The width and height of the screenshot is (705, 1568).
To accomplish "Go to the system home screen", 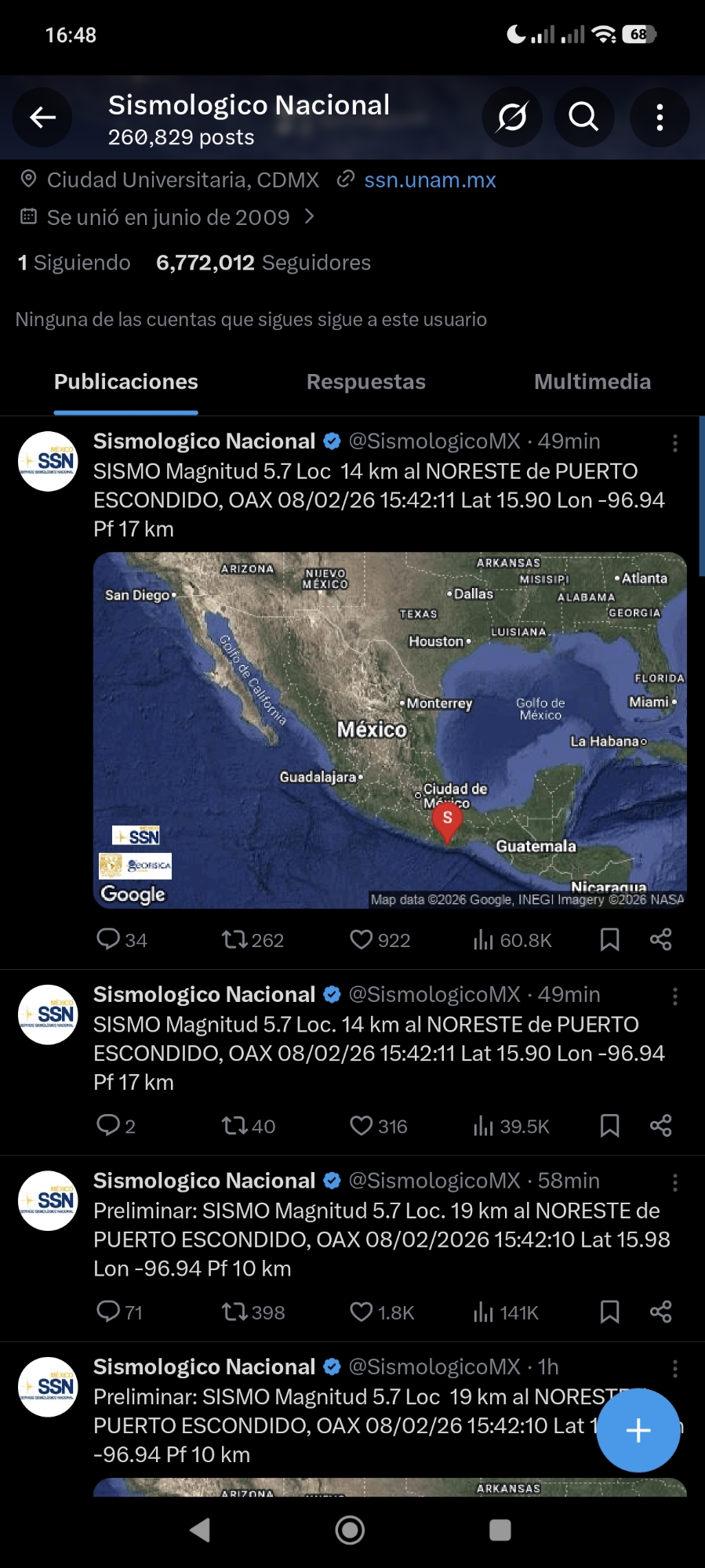I will coord(350,1530).
